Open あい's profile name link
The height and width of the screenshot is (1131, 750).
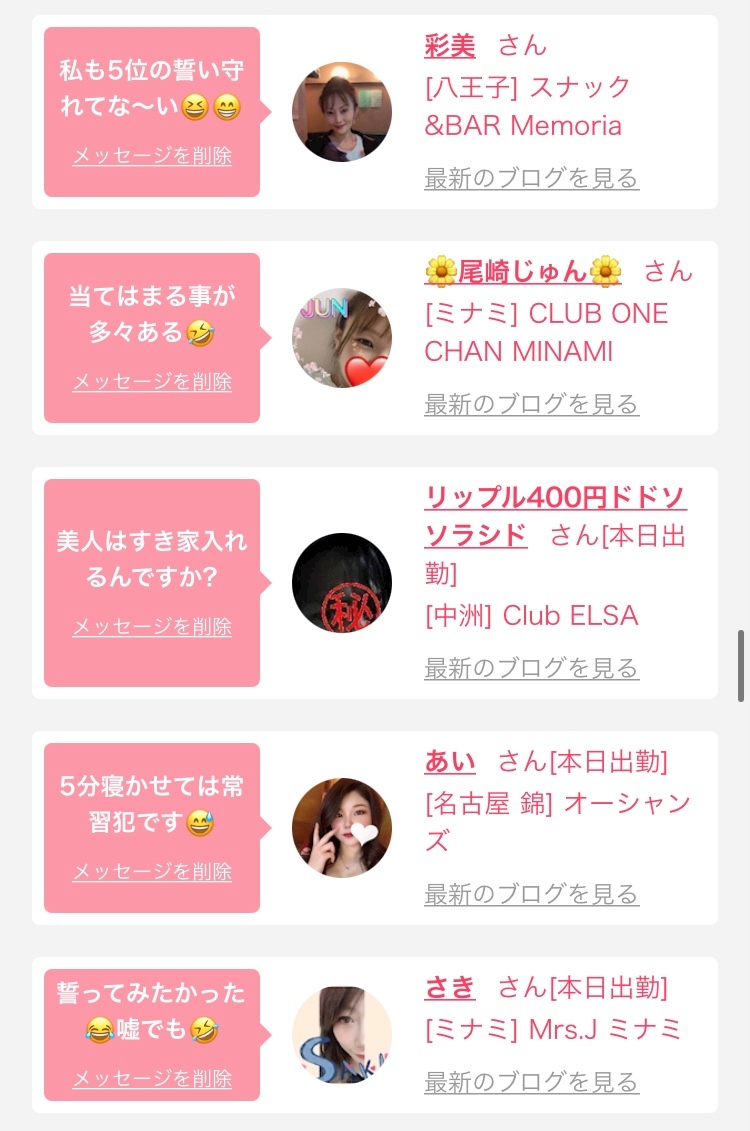[x=450, y=762]
